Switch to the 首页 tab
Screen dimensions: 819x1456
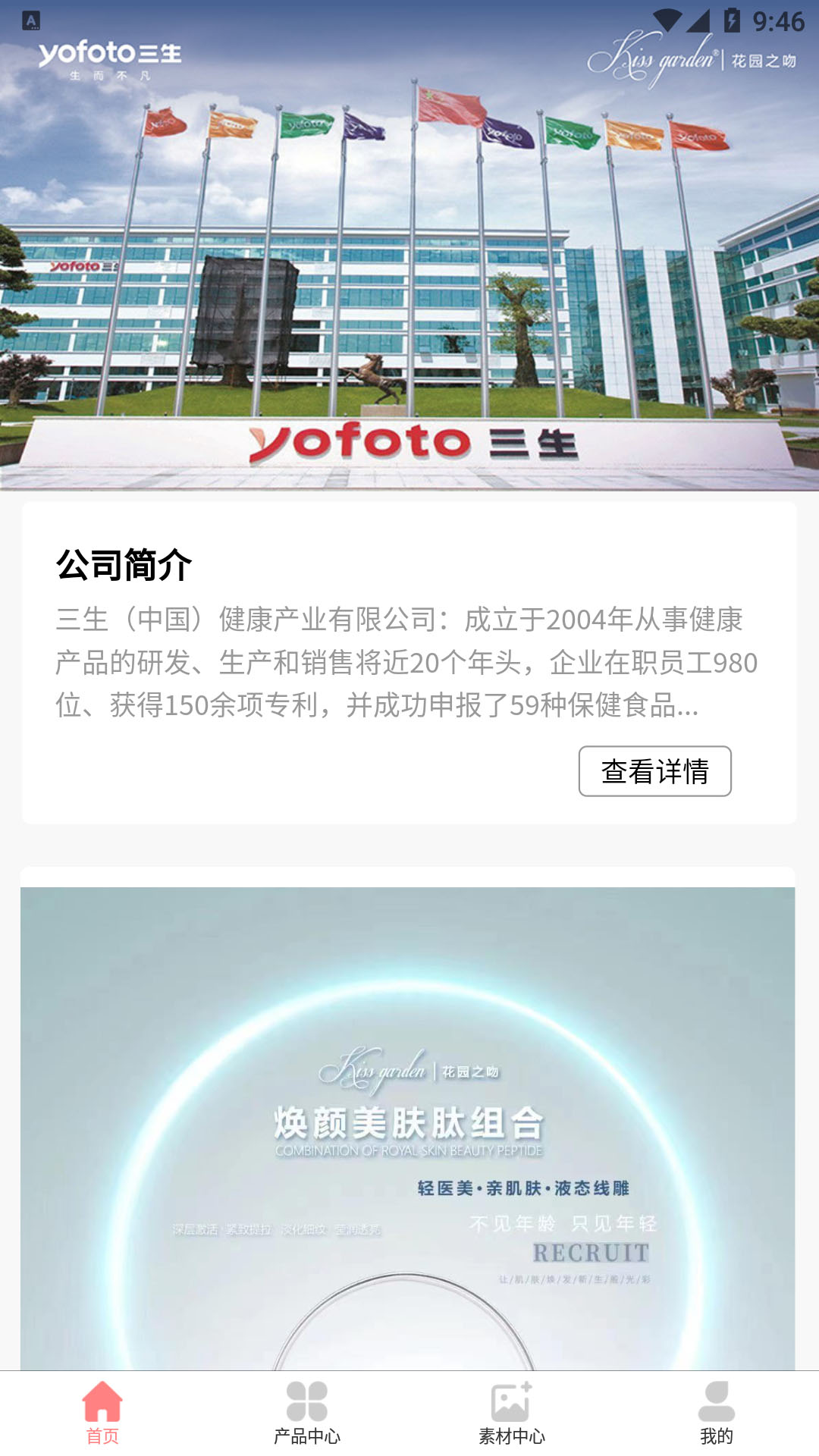point(102,1414)
